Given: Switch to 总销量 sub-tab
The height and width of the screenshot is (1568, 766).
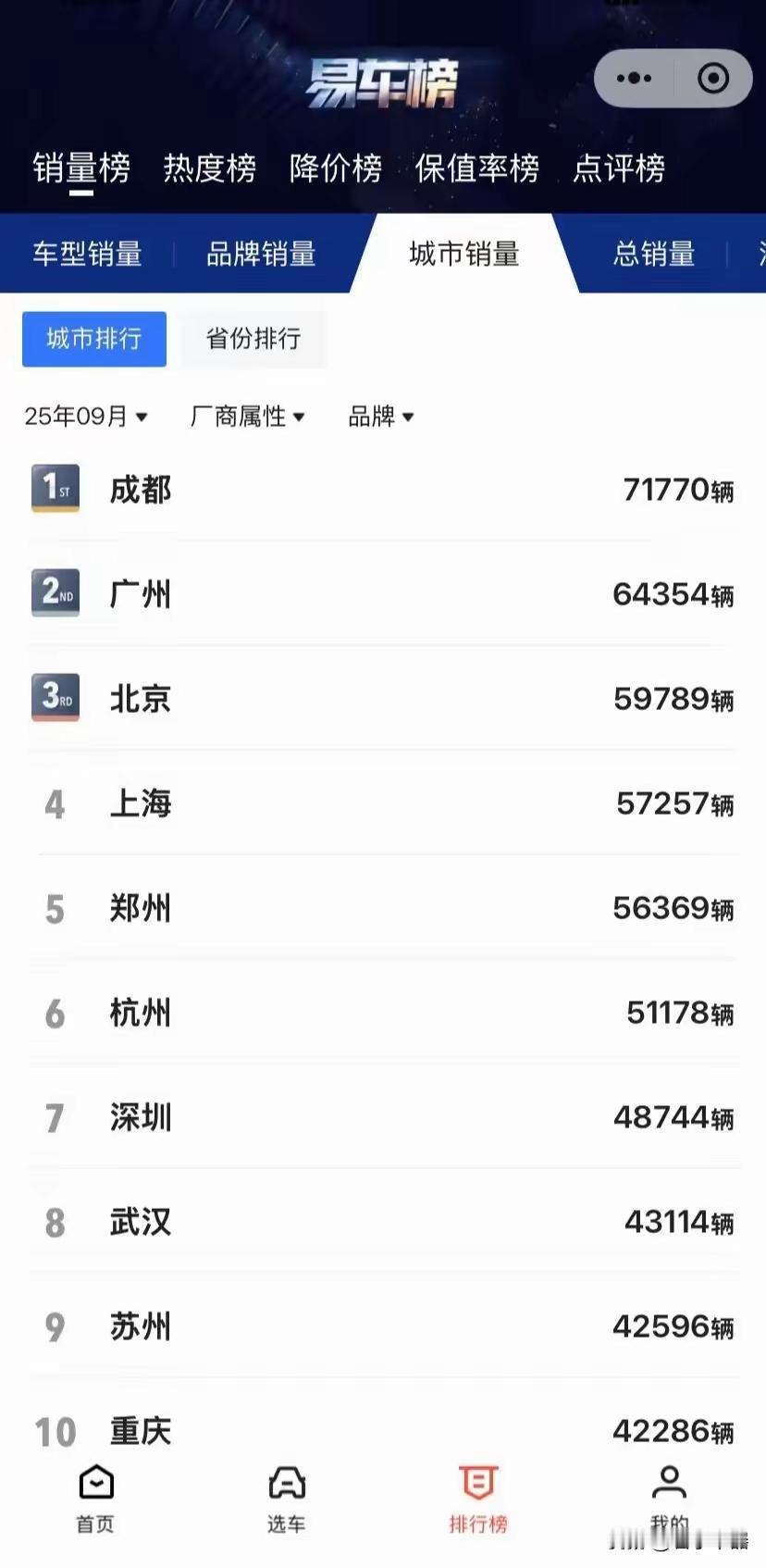Looking at the screenshot, I should (x=654, y=254).
